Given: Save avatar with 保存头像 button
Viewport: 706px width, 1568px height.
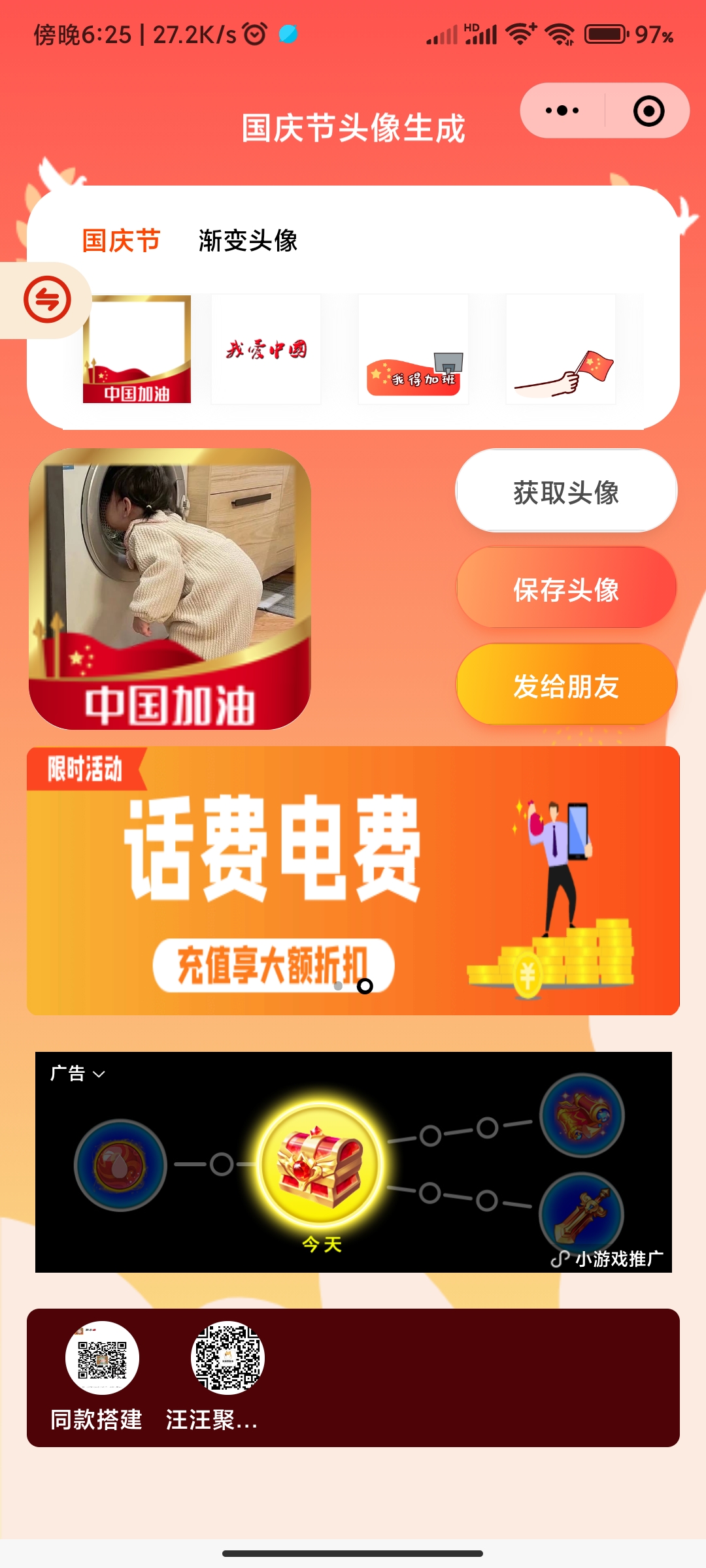Looking at the screenshot, I should pyautogui.click(x=566, y=588).
